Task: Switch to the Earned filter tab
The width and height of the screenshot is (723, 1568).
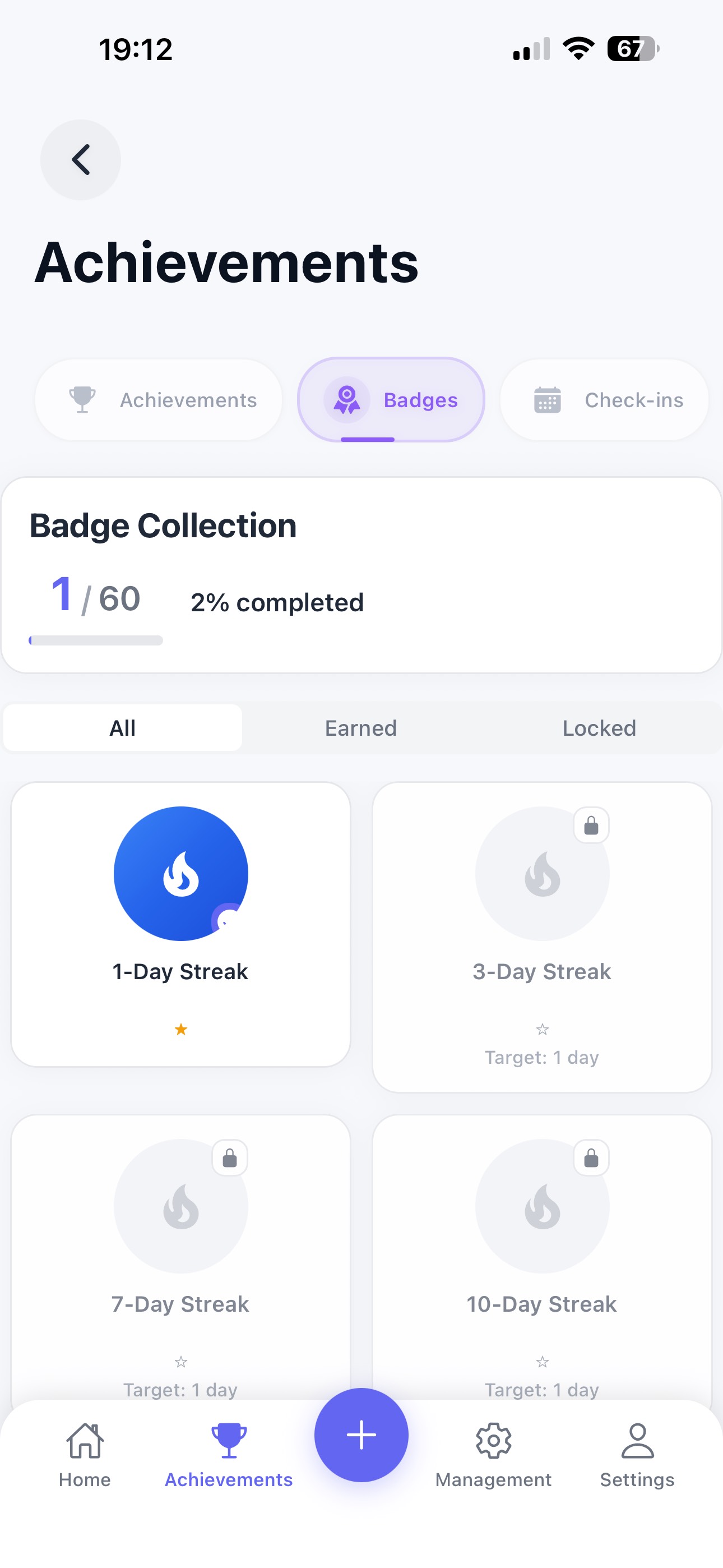Action: click(x=360, y=727)
